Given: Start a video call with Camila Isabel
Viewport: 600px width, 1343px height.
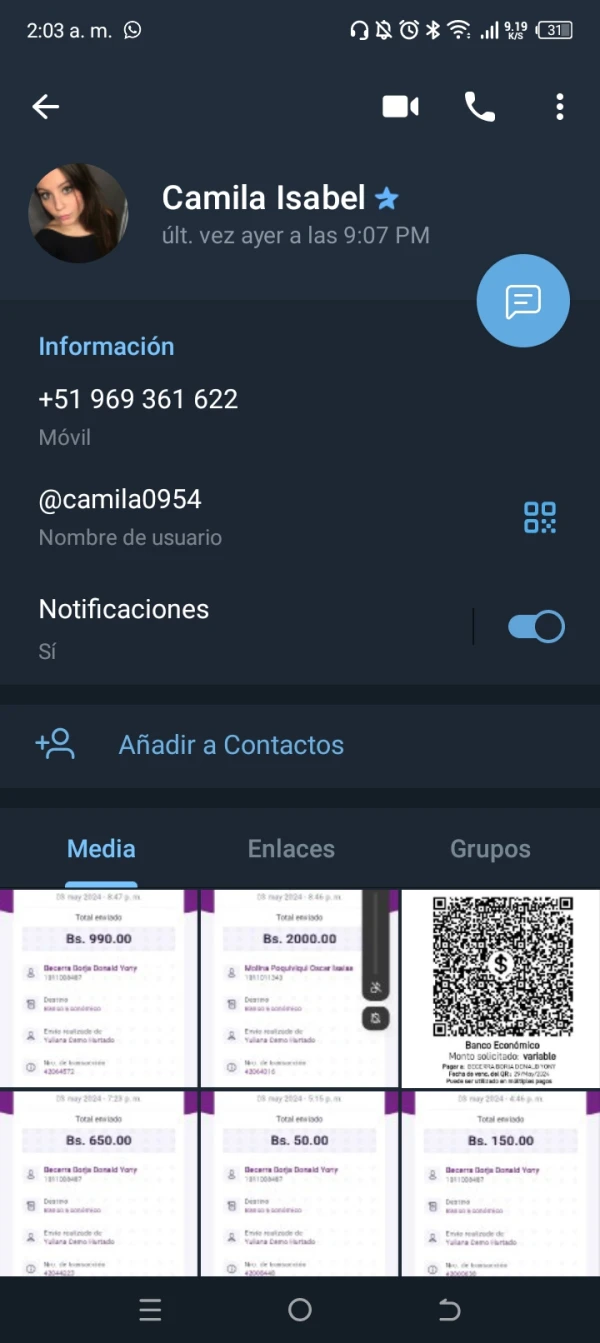Looking at the screenshot, I should [x=400, y=107].
